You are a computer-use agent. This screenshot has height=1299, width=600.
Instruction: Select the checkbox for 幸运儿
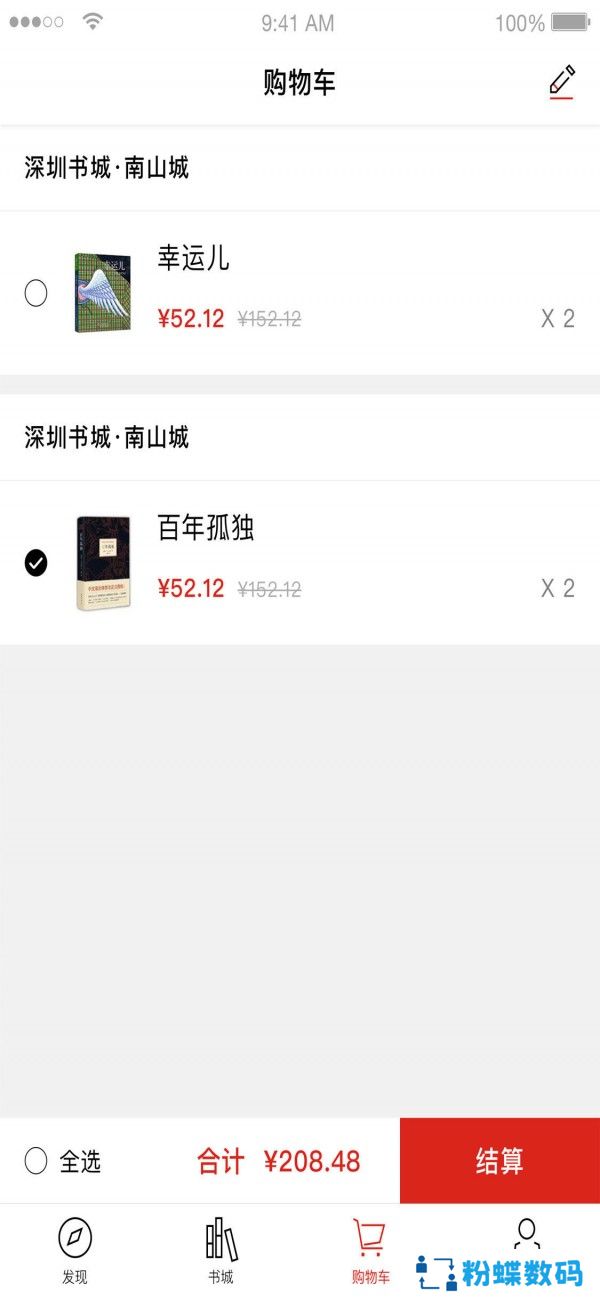pyautogui.click(x=36, y=293)
